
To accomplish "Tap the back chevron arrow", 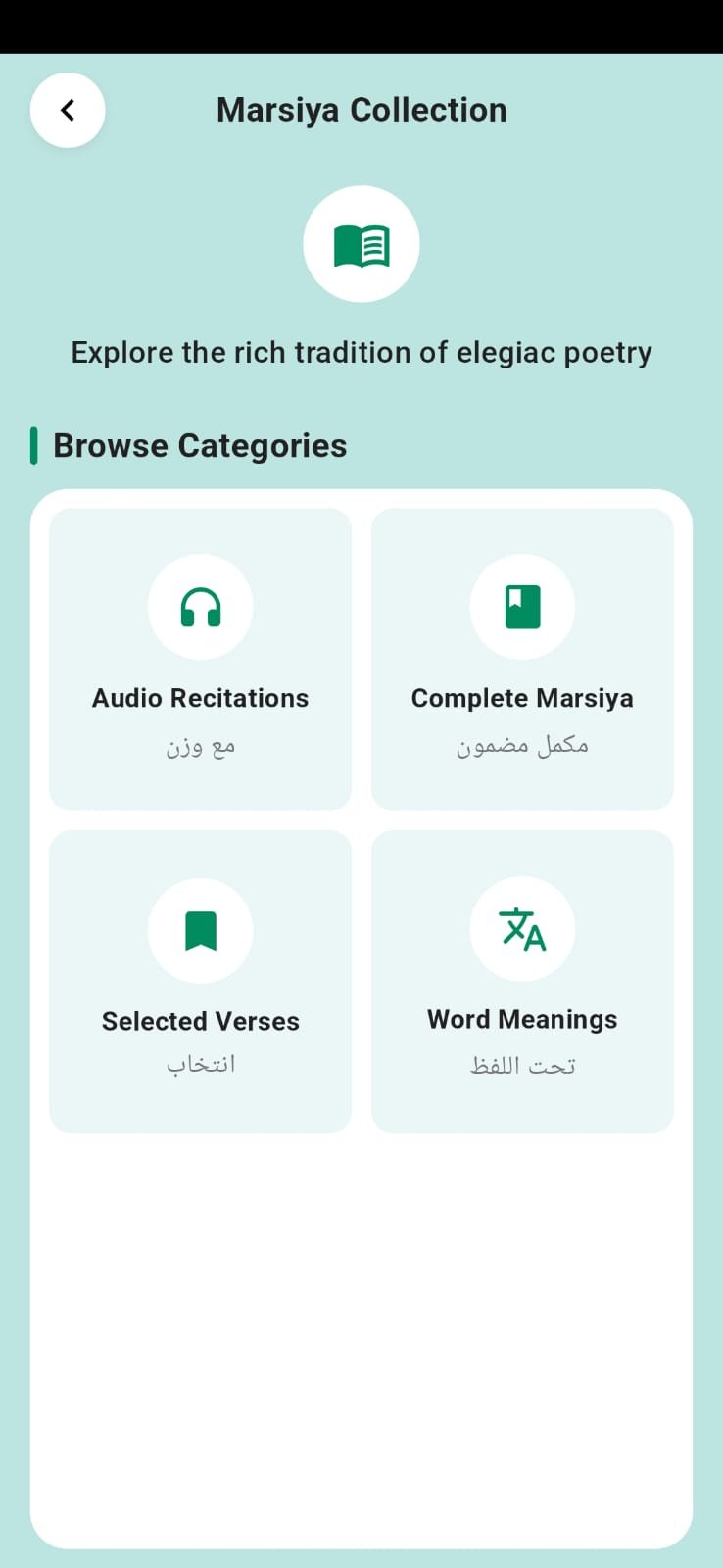I will [67, 110].
